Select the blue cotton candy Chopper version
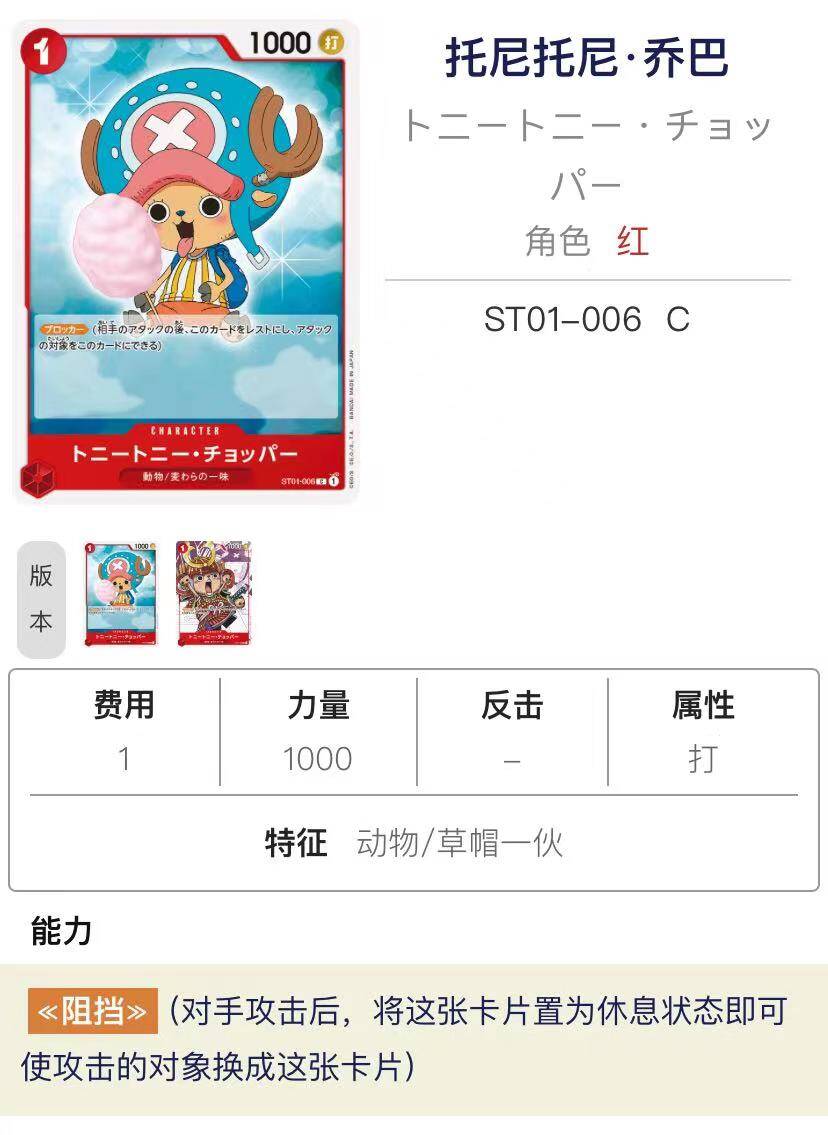The height and width of the screenshot is (1135, 828). (x=121, y=593)
